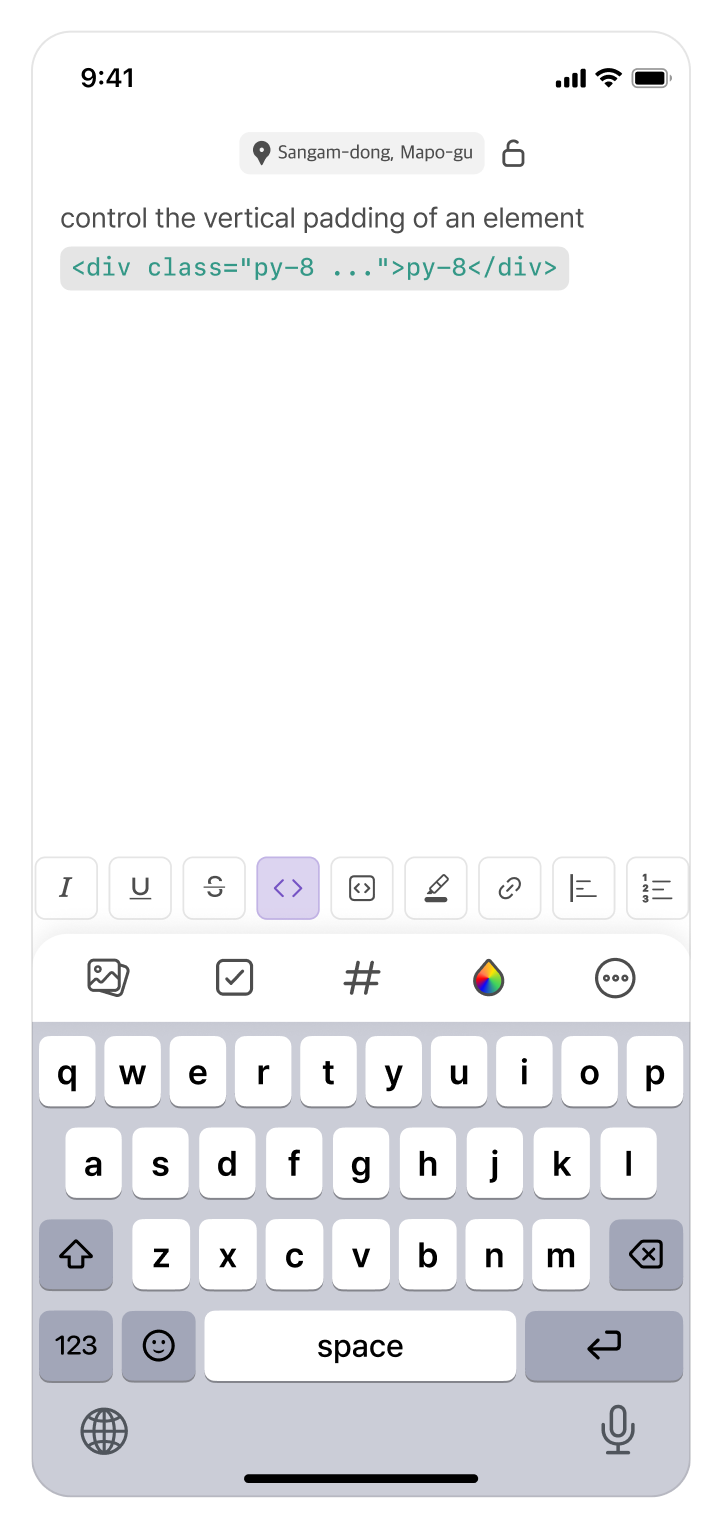Viewport: 721px width, 1527px height.
Task: Hit the backspace key on the keyboard
Action: click(646, 1254)
